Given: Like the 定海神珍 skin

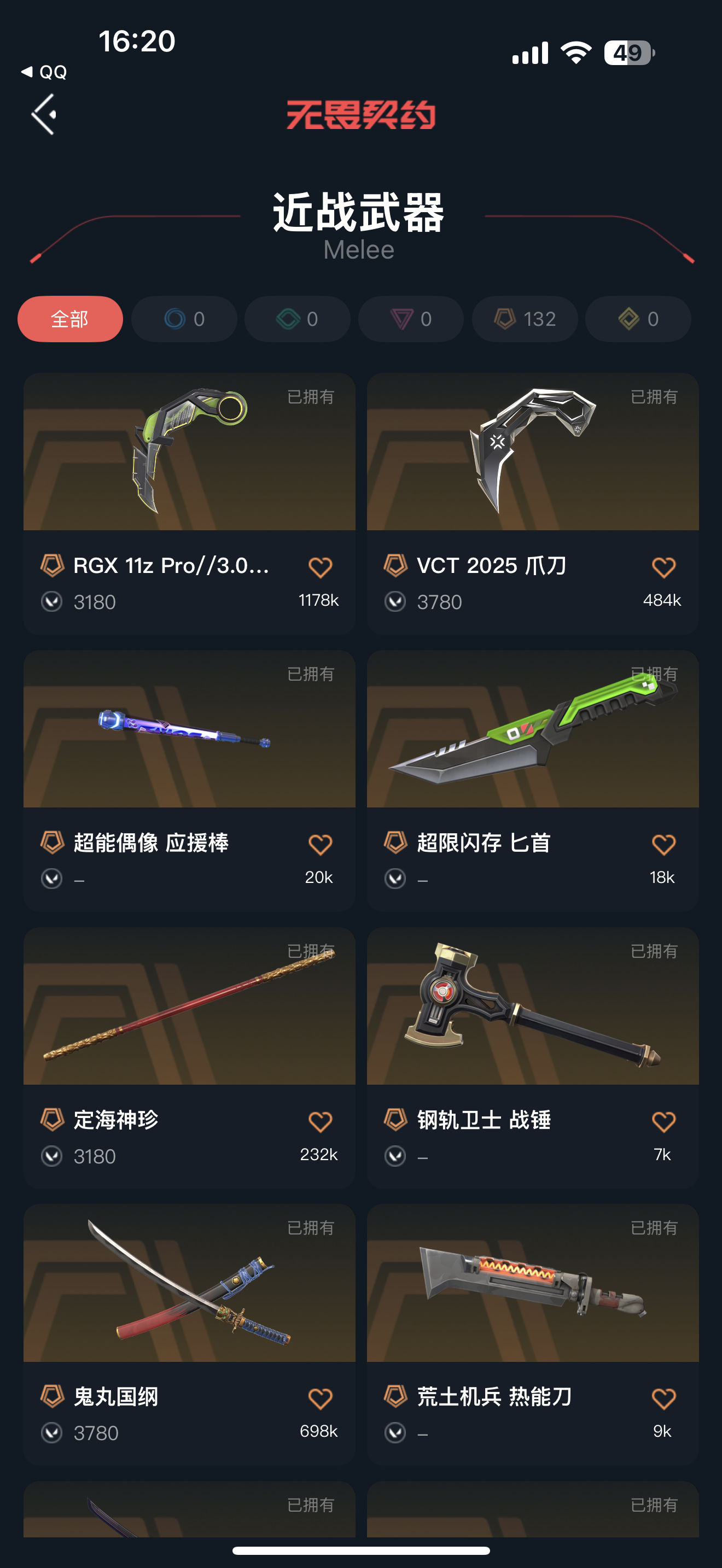Looking at the screenshot, I should [x=320, y=1121].
